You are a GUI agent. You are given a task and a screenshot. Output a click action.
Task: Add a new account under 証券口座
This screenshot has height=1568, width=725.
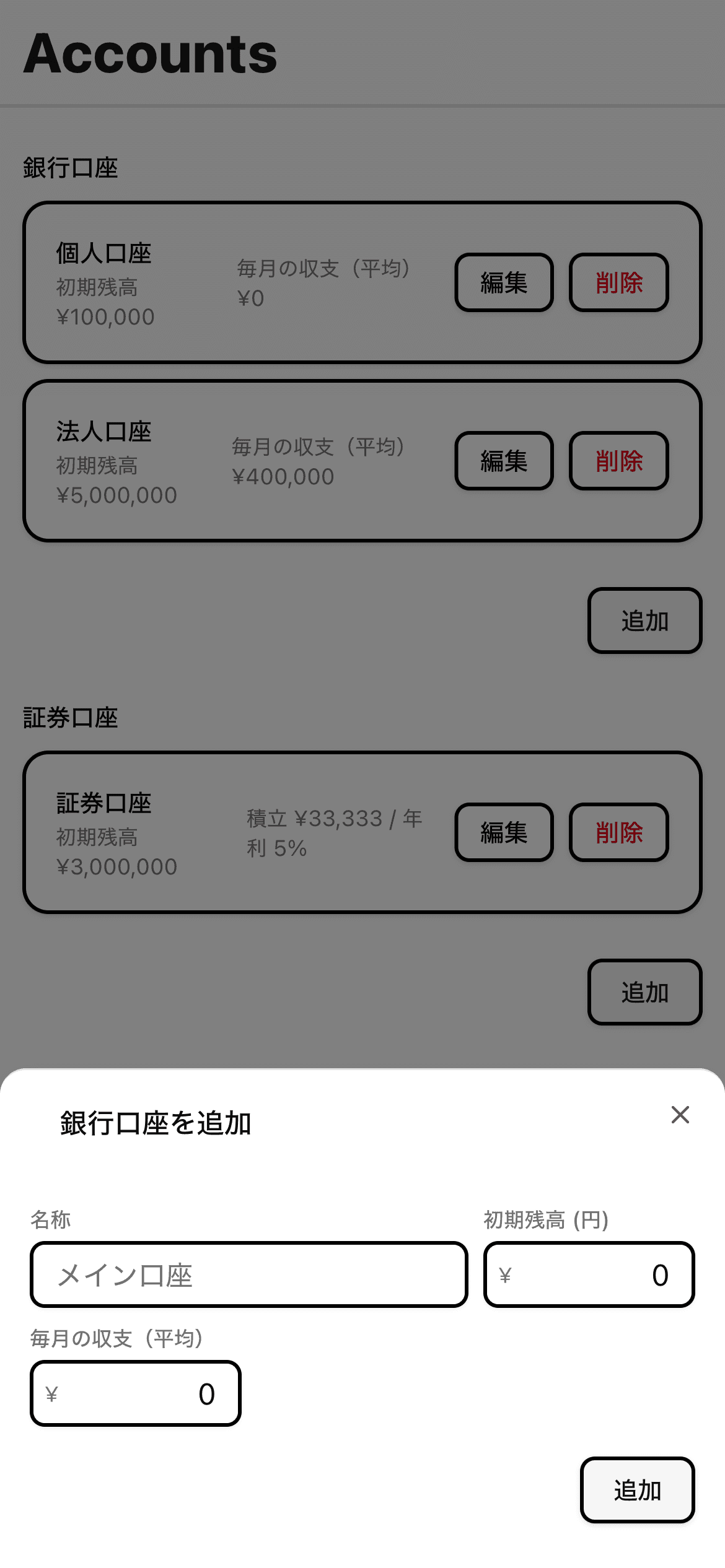coord(644,992)
